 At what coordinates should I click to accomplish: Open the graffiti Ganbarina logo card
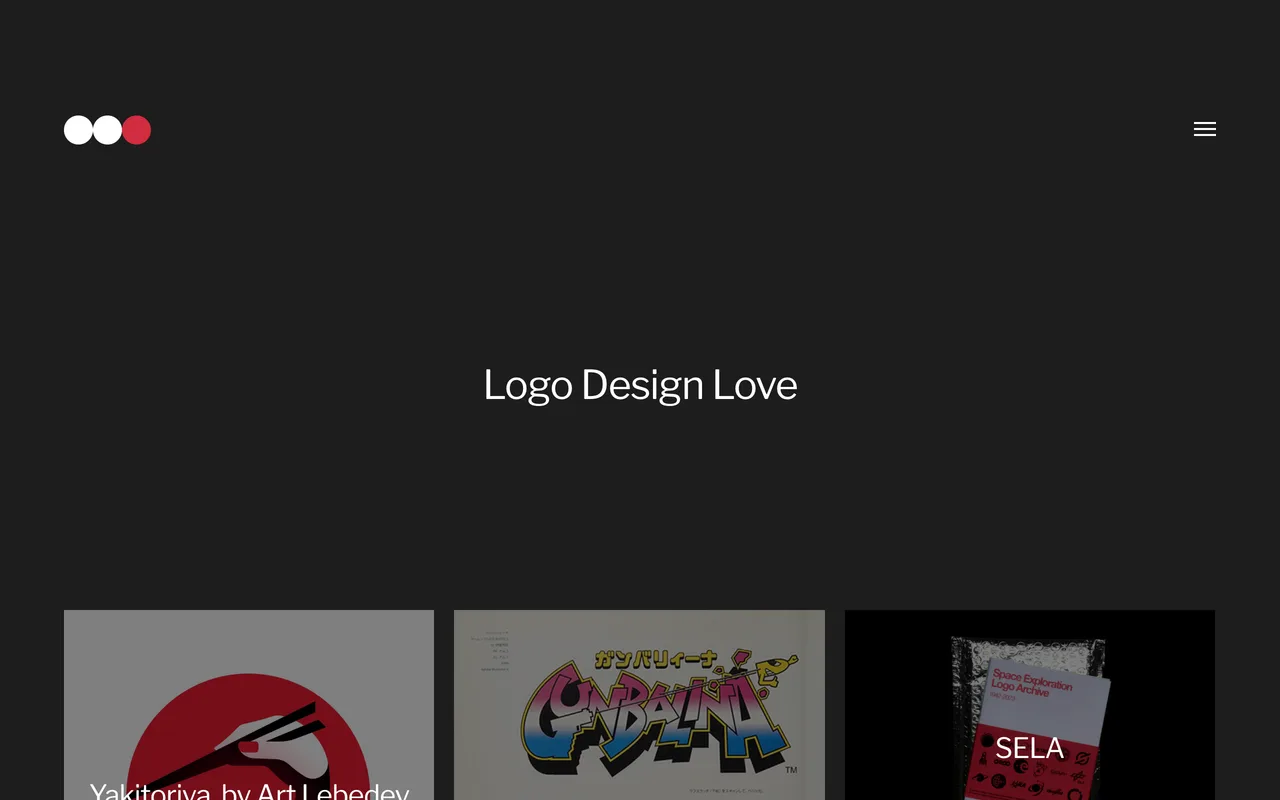639,705
